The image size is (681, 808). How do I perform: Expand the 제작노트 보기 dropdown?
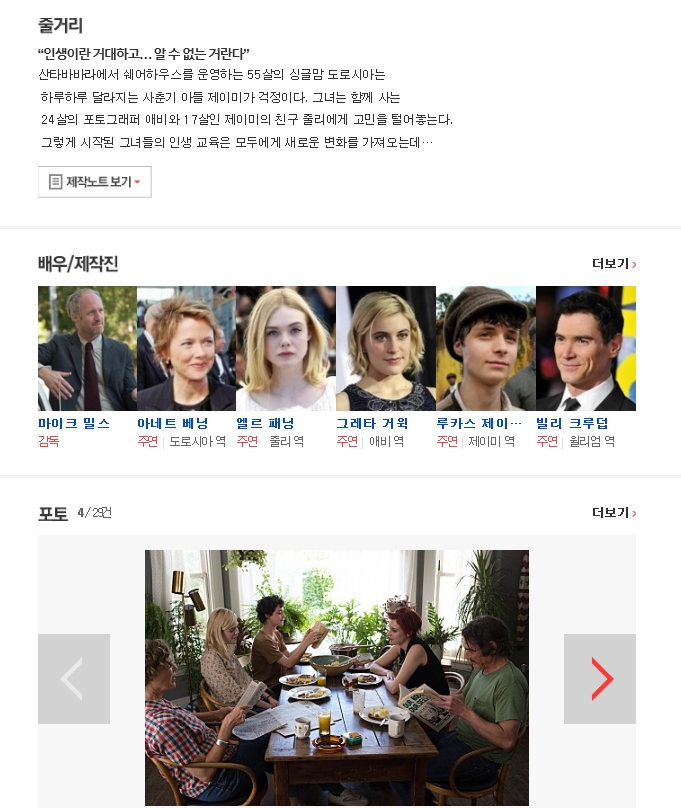pyautogui.click(x=95, y=182)
